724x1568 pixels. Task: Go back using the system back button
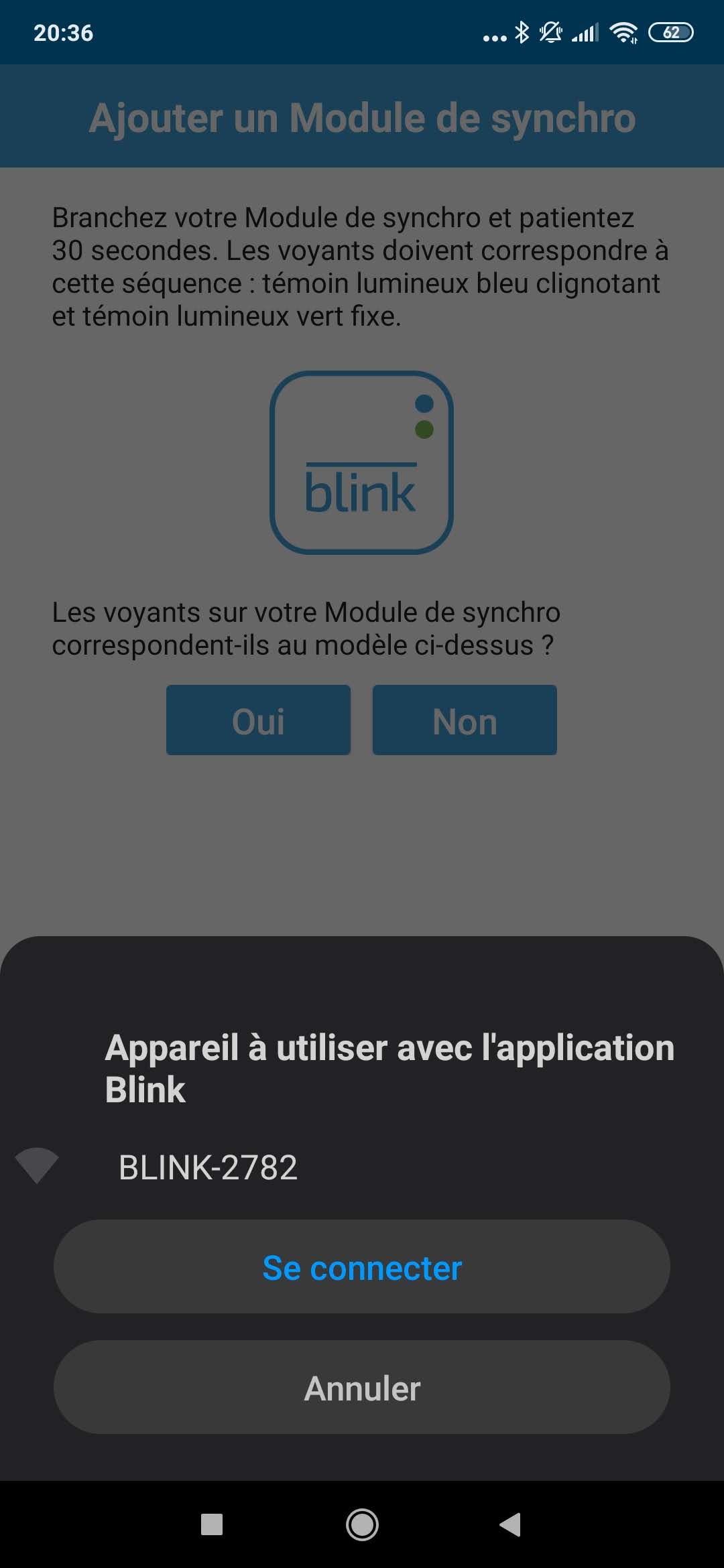[511, 1524]
